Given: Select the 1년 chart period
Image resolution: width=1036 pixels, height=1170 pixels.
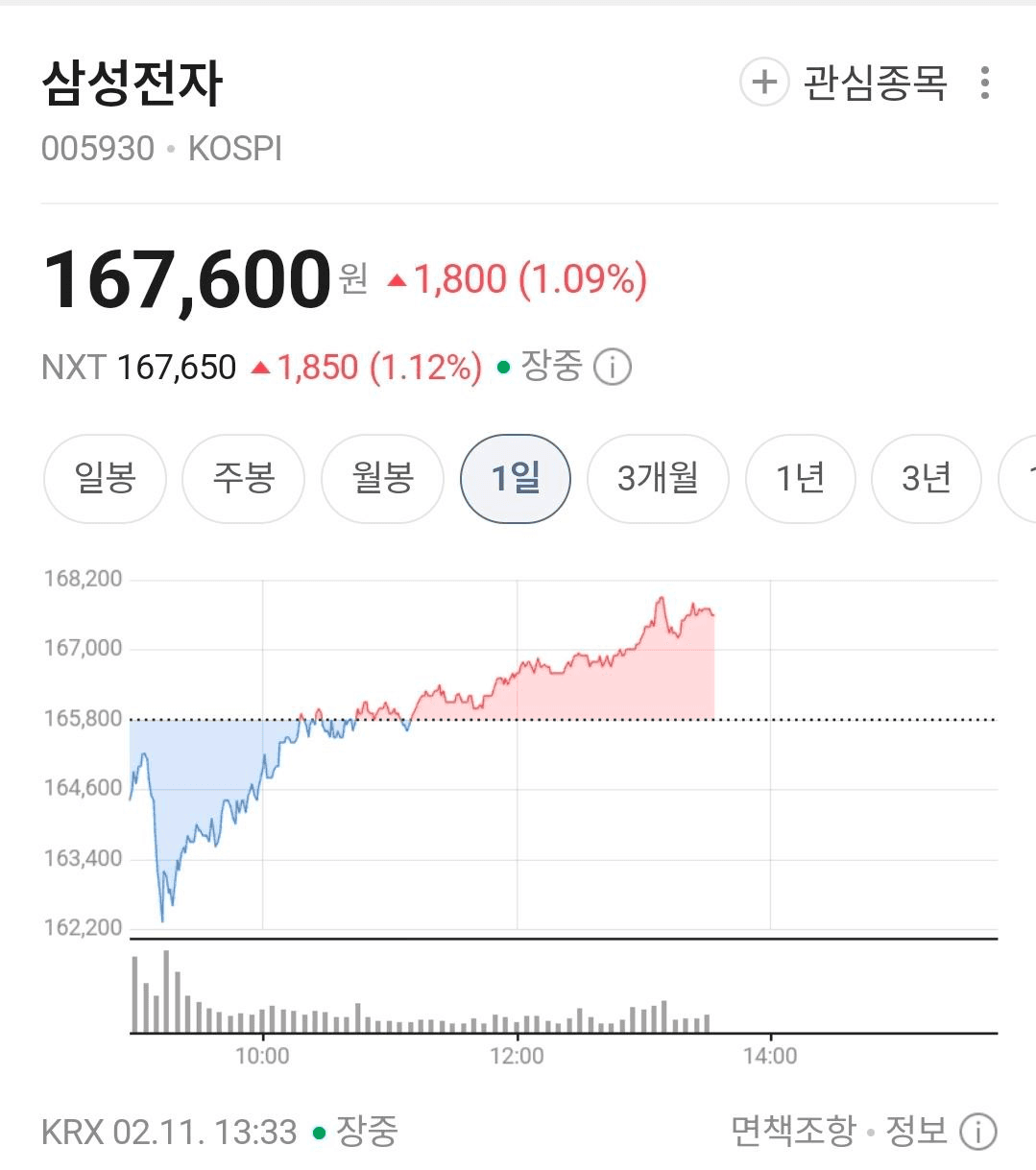Looking at the screenshot, I should (x=800, y=478).
